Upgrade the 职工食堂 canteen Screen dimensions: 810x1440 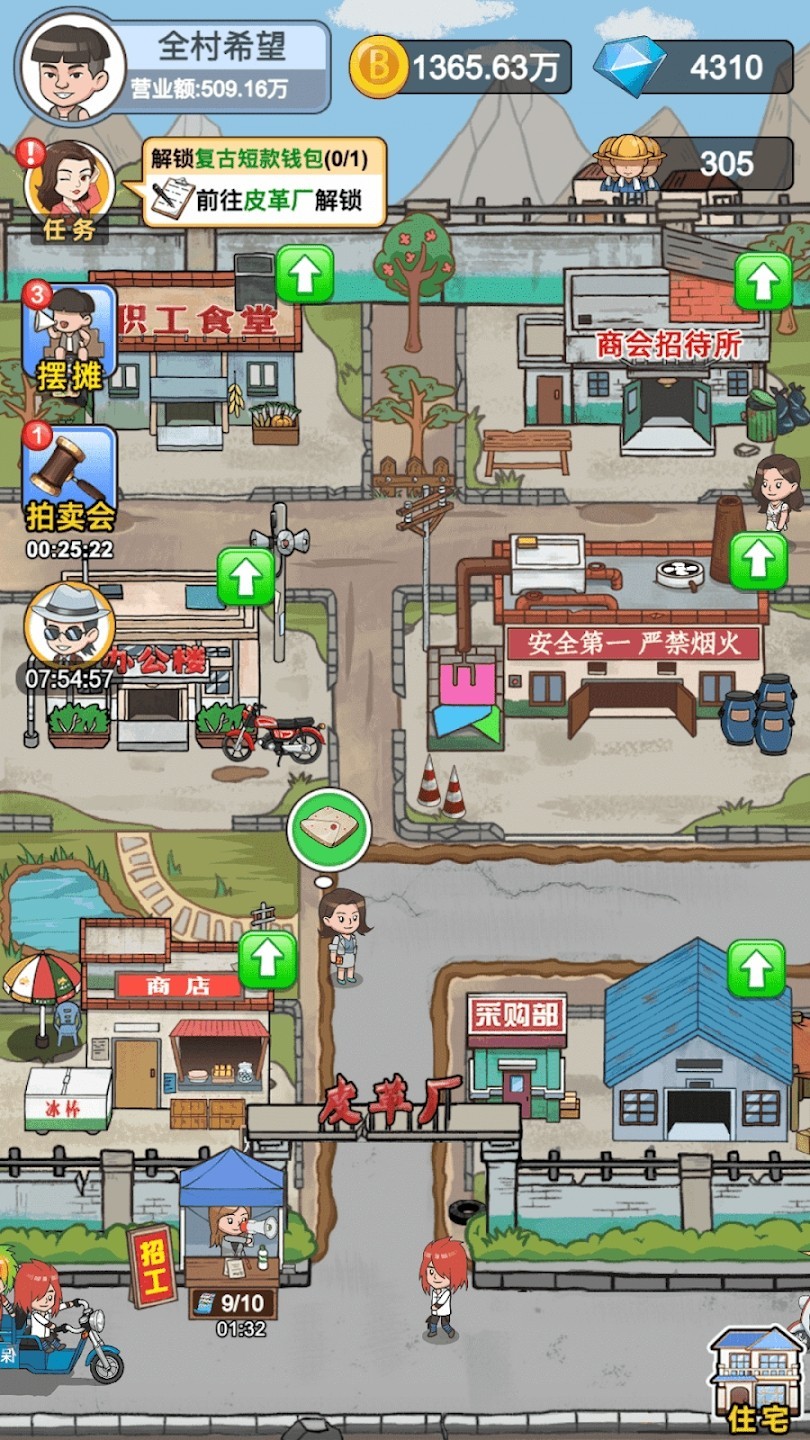[x=304, y=273]
